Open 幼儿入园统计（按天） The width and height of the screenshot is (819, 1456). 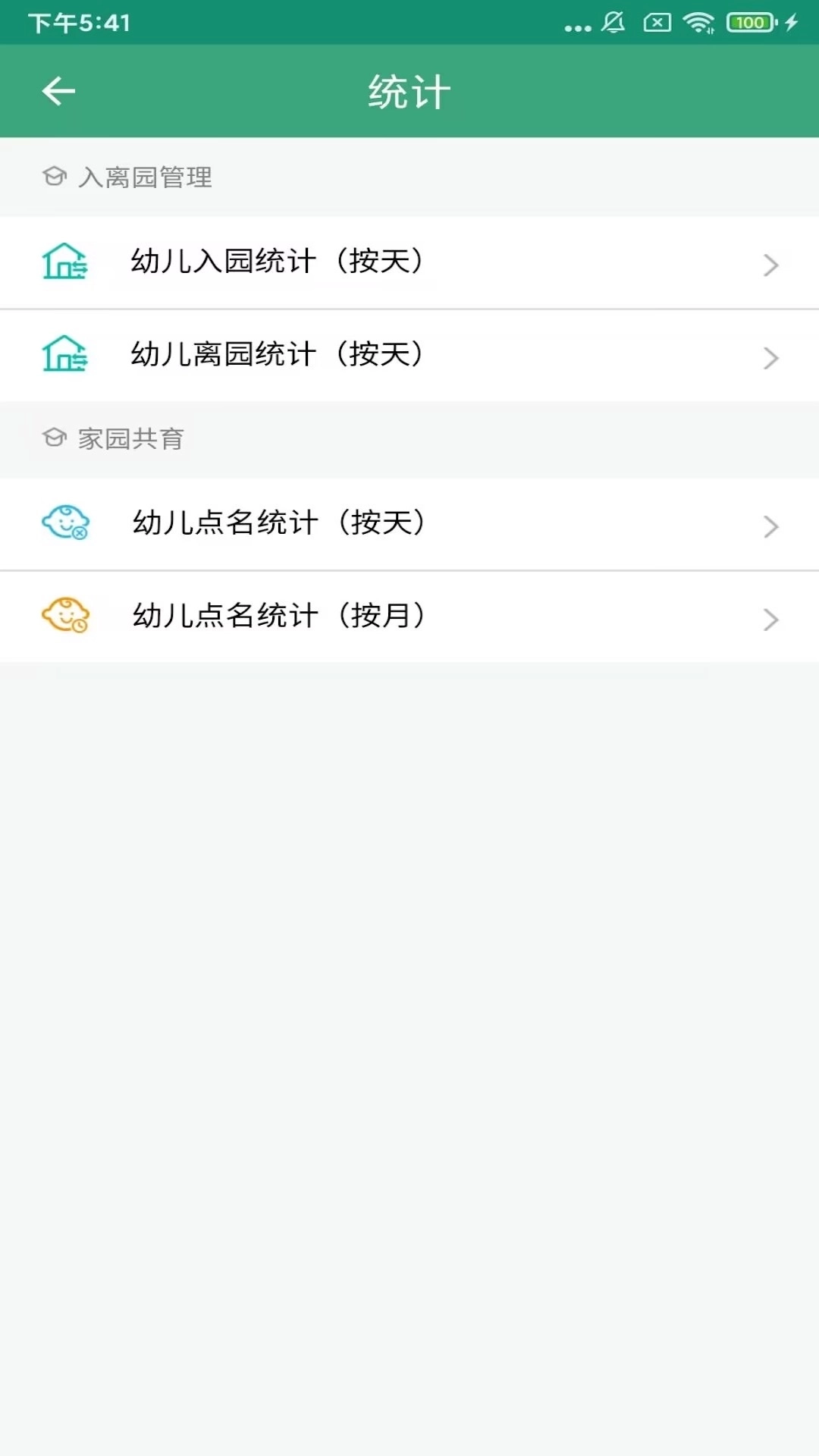(x=277, y=262)
